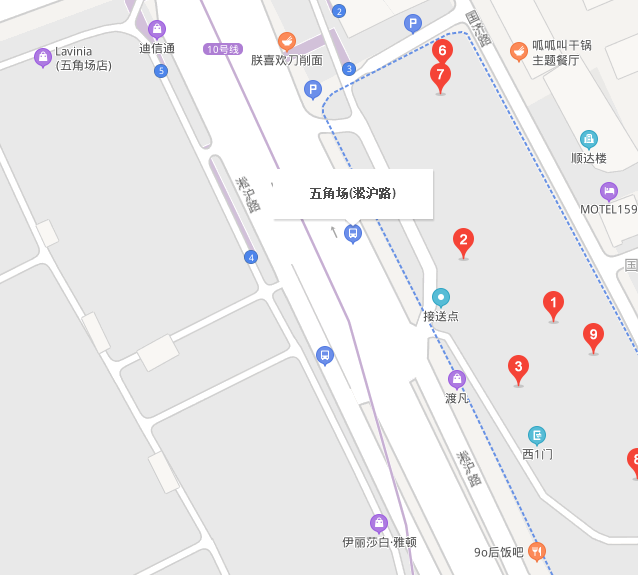Tap red marker number 3
Screen dimensions: 638x575
coord(518,367)
